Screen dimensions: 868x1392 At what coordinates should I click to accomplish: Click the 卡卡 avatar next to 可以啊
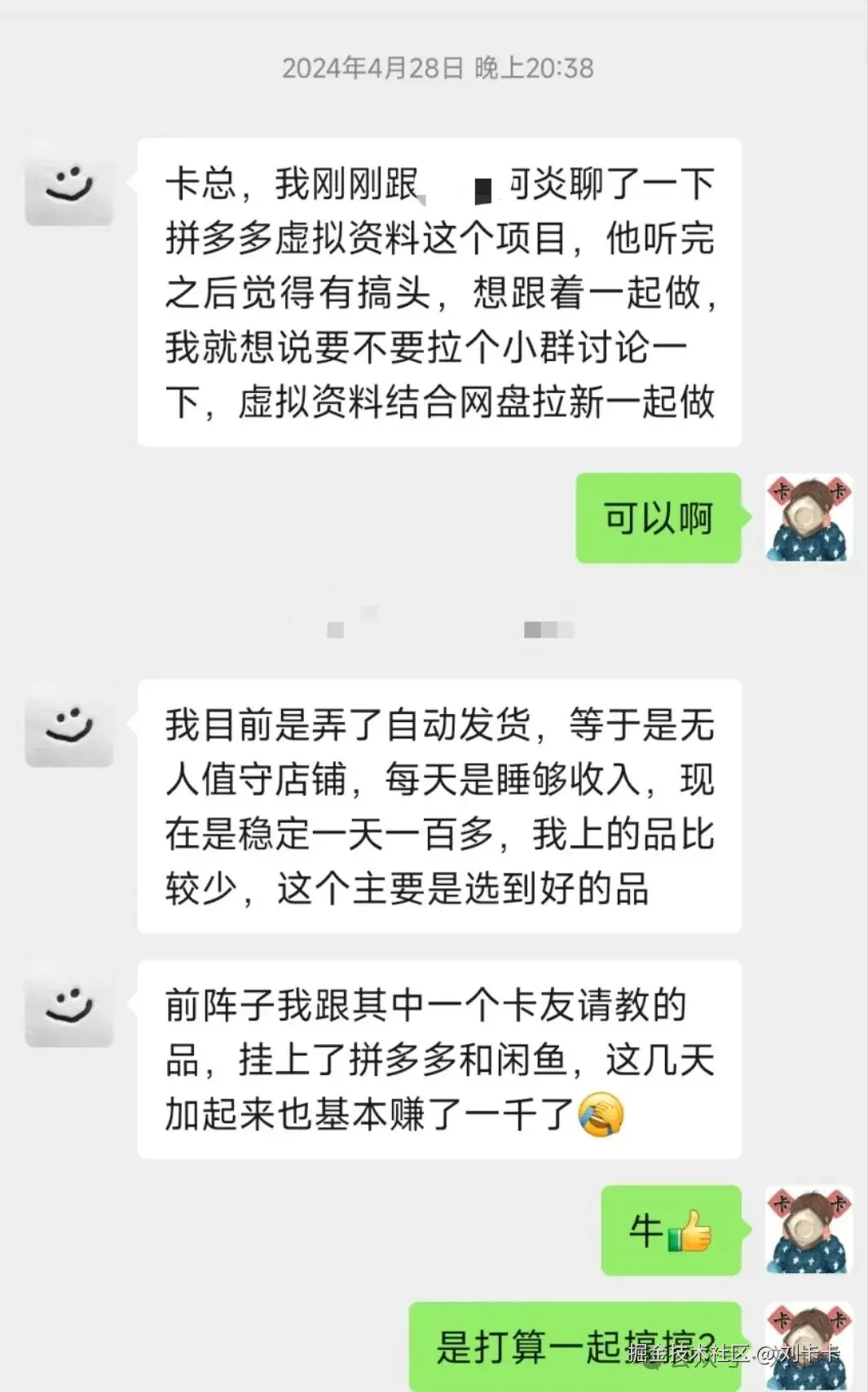point(807,519)
